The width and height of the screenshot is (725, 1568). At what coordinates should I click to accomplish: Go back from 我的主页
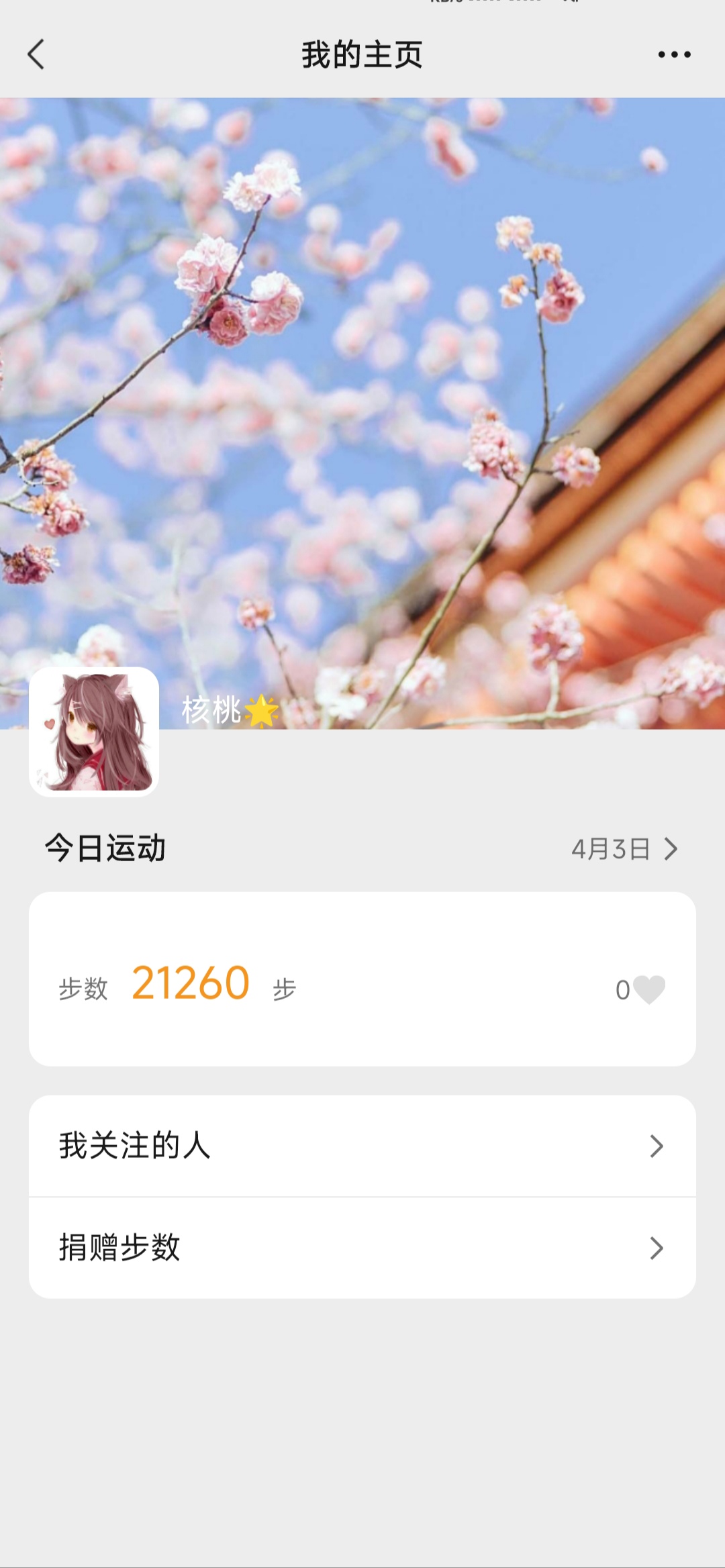tap(36, 54)
